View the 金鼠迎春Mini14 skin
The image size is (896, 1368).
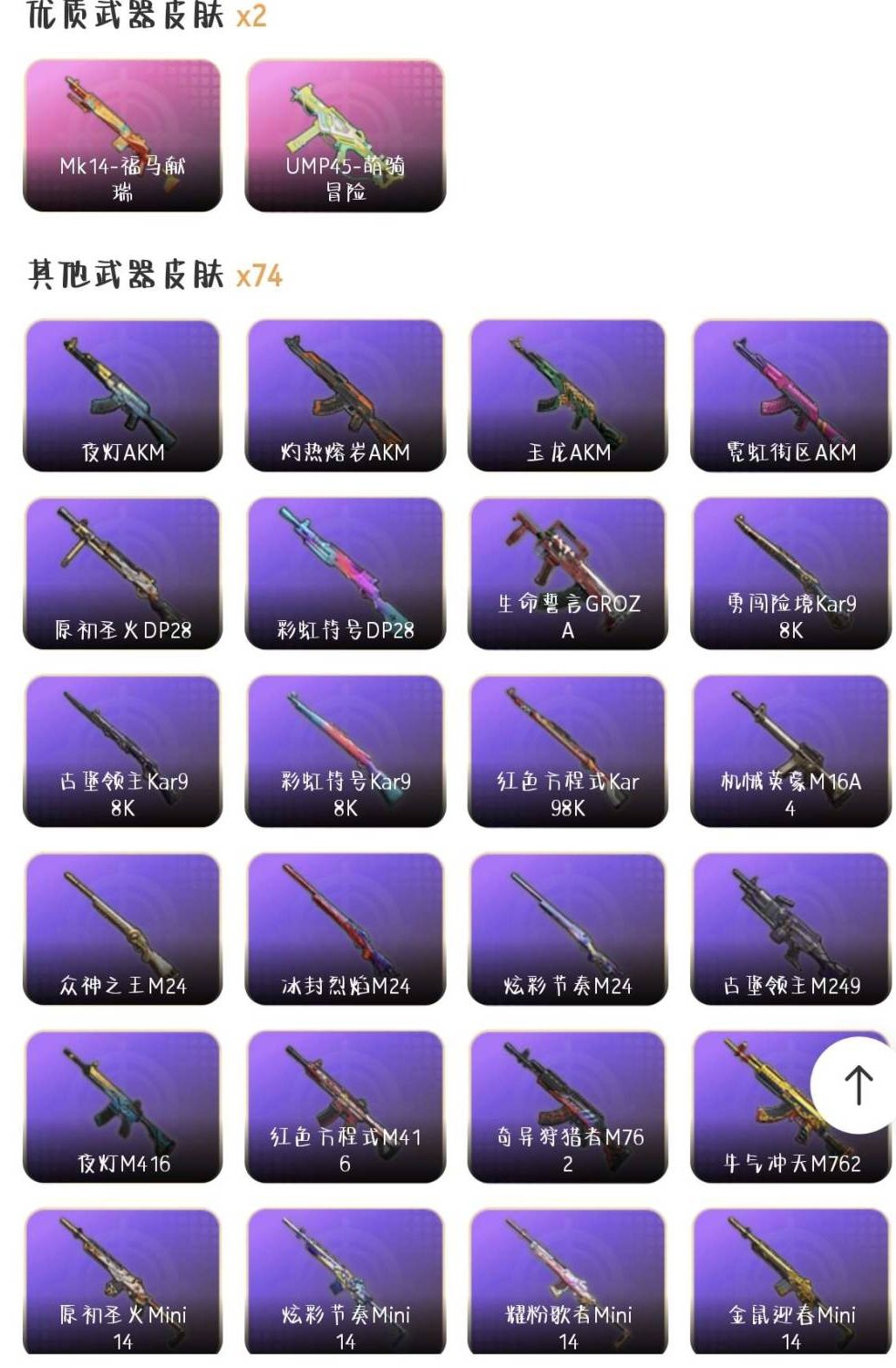point(790,1281)
